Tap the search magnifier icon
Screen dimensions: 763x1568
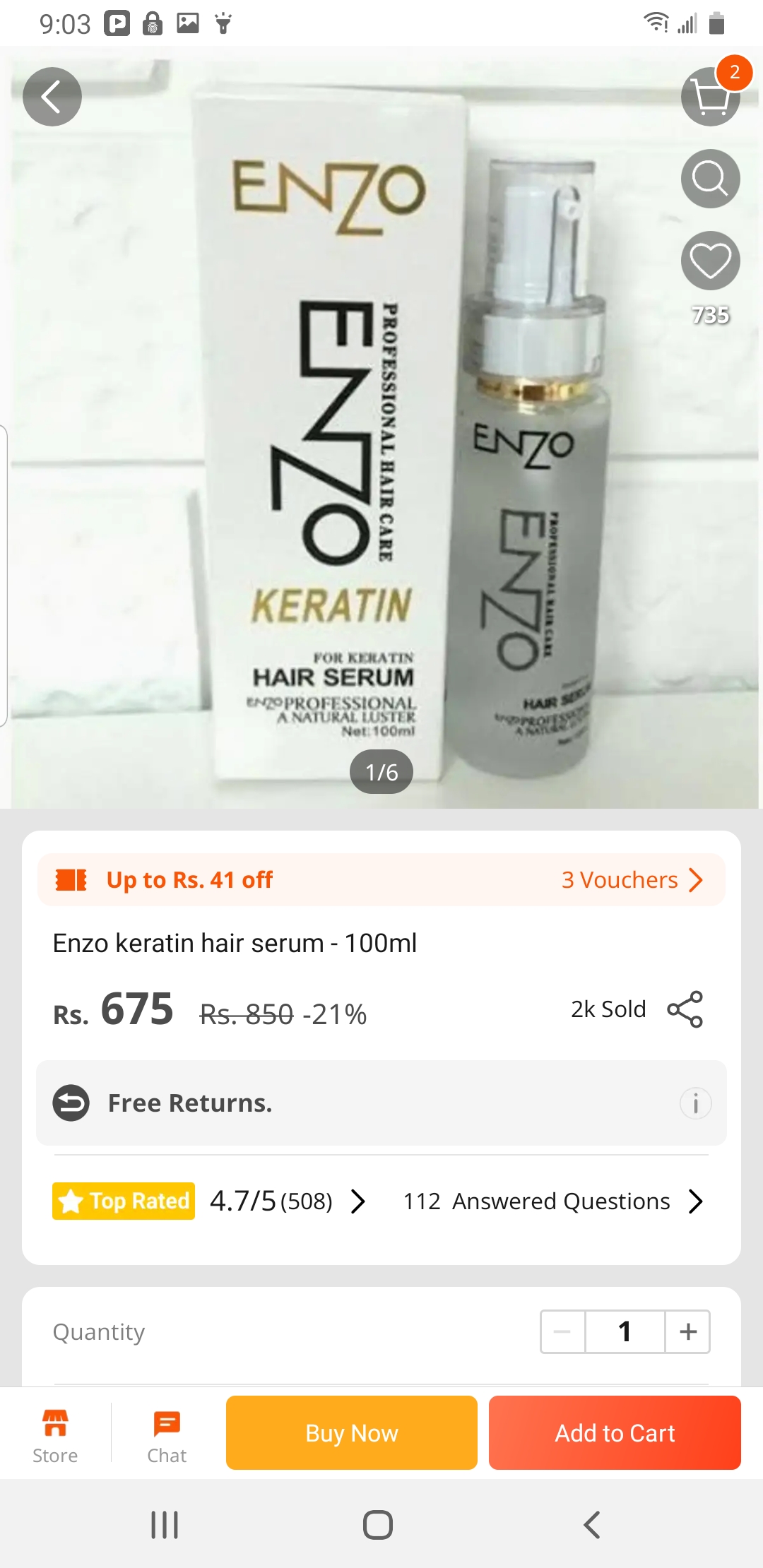tap(710, 179)
